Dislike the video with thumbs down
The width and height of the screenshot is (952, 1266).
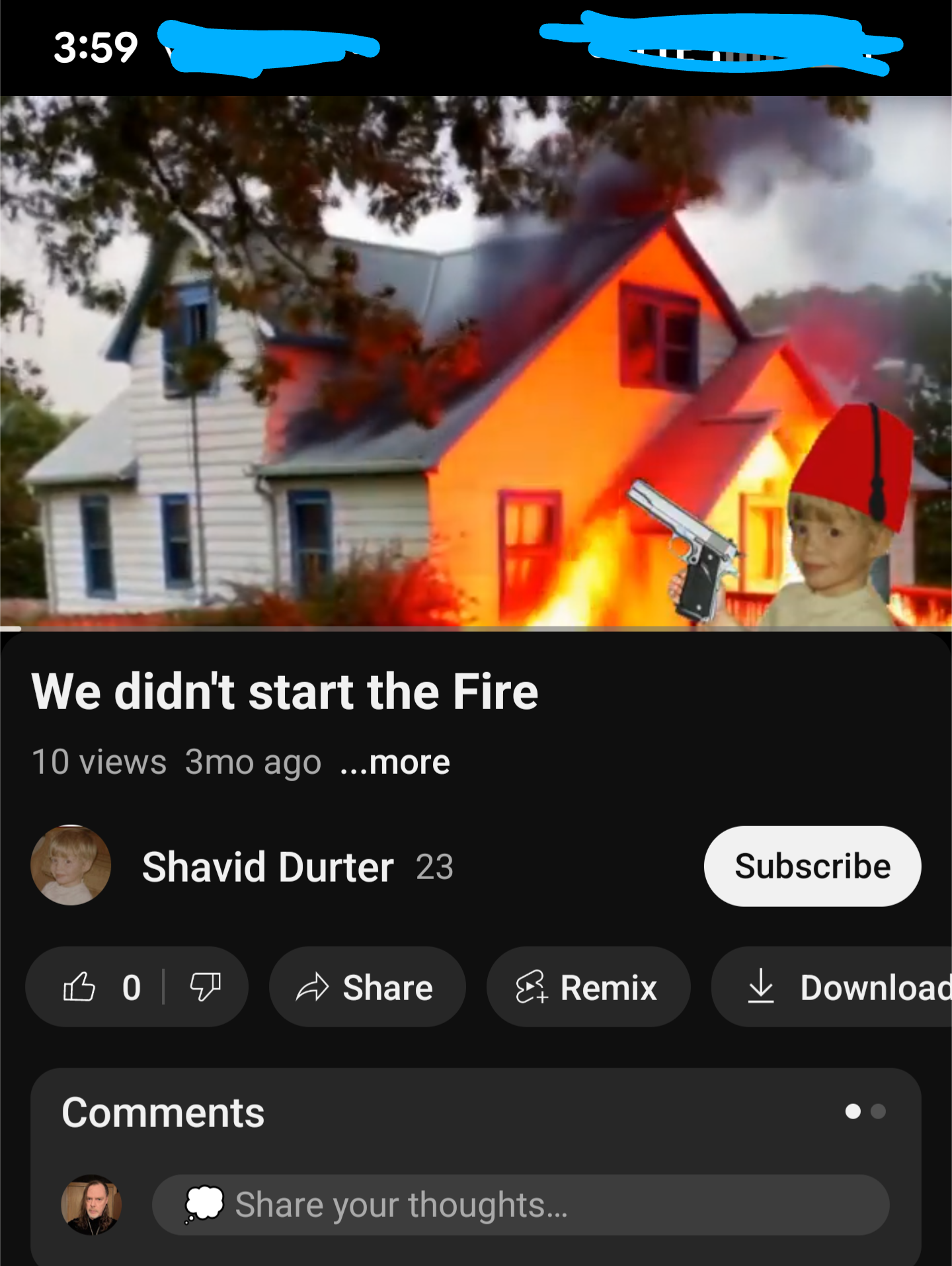(205, 988)
